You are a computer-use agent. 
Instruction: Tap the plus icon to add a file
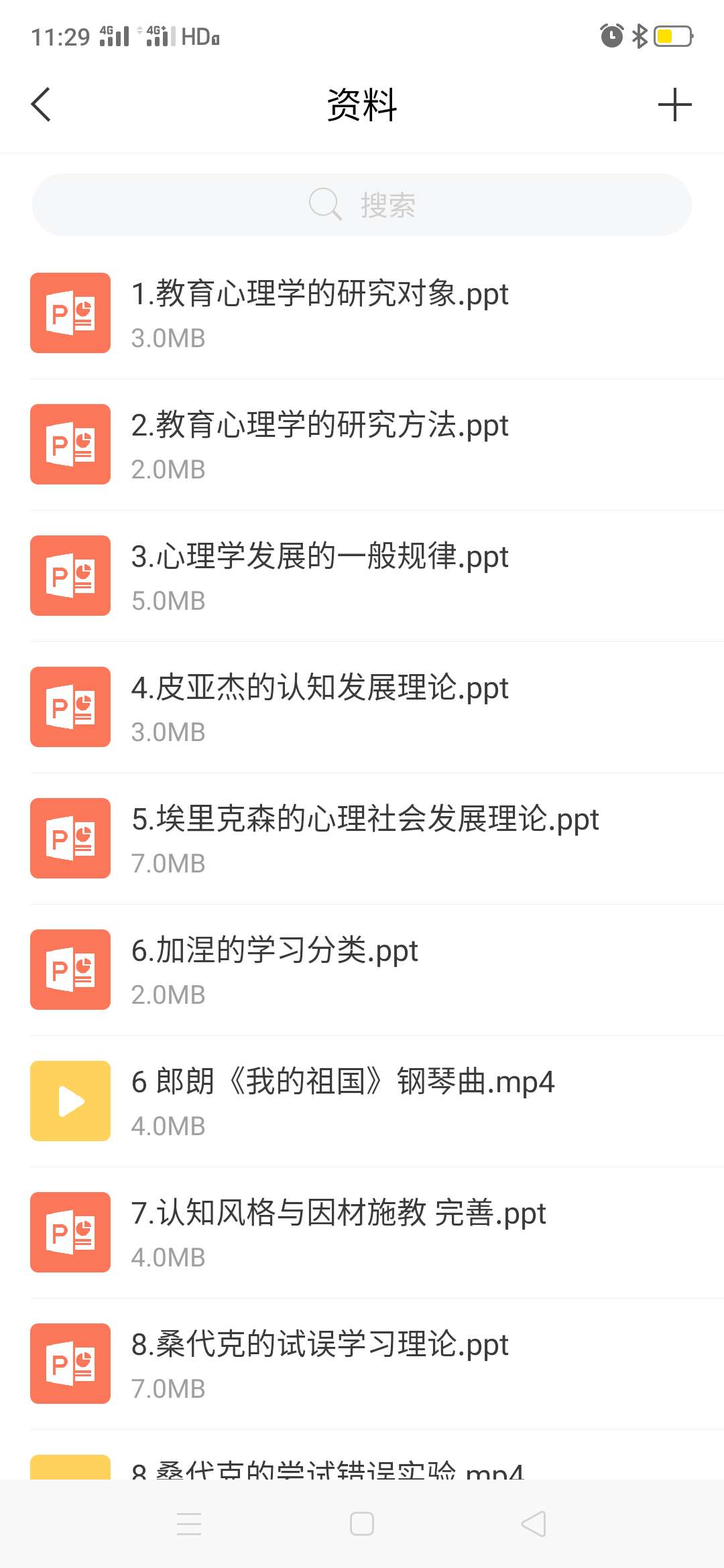click(674, 105)
